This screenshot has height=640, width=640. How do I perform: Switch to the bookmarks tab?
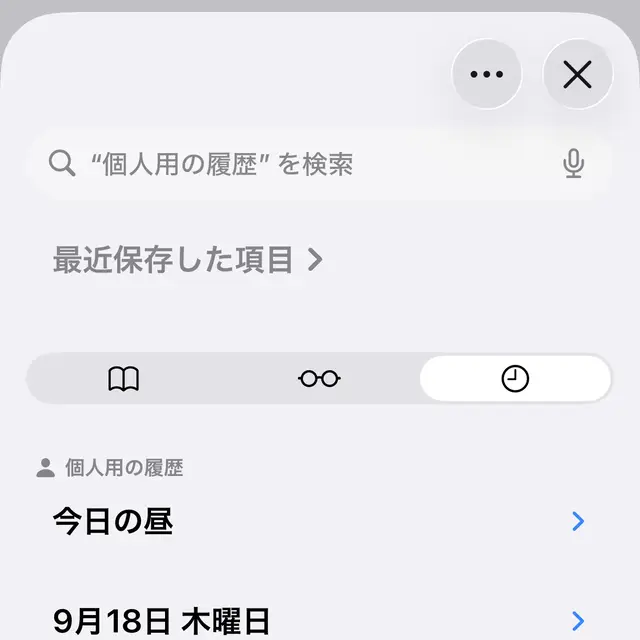tap(123, 379)
